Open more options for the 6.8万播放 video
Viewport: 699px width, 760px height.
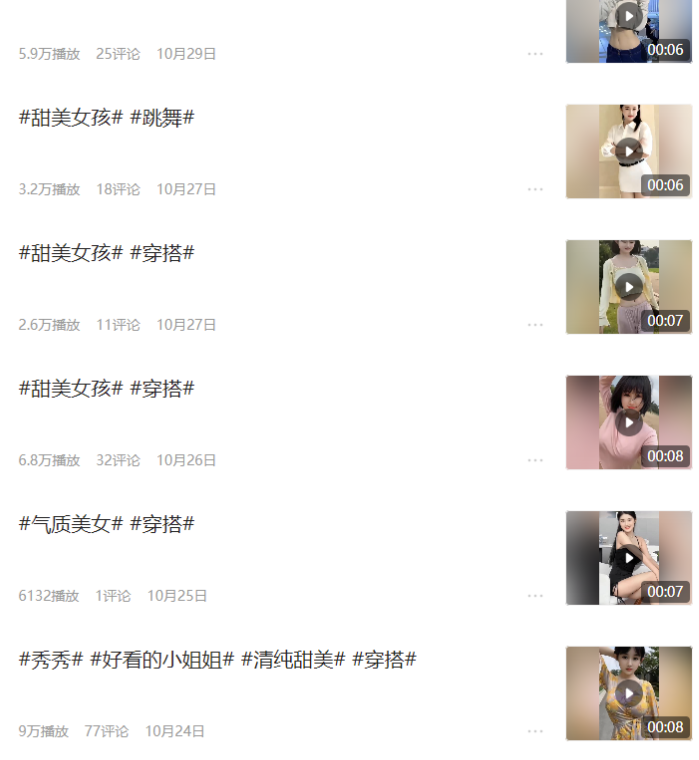[x=535, y=460]
